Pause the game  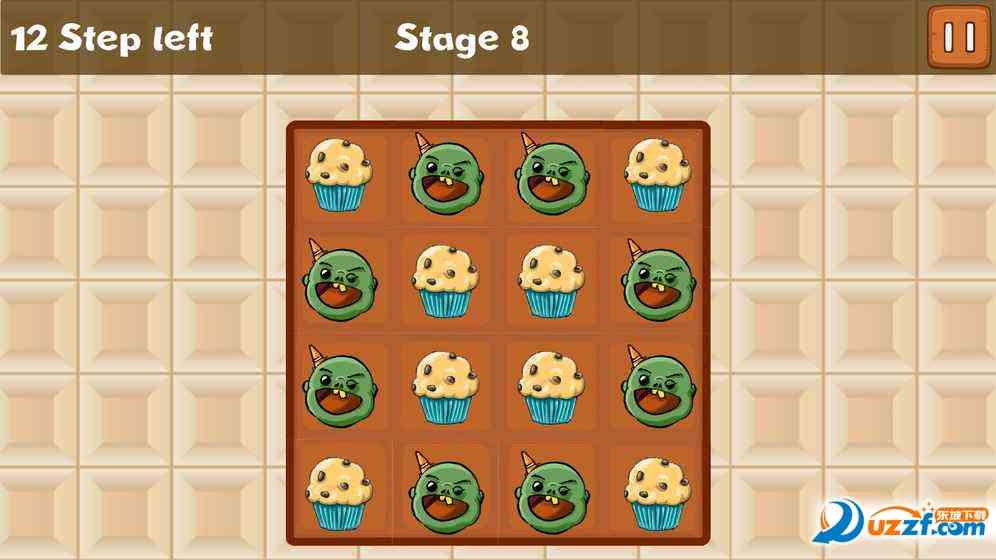click(956, 36)
